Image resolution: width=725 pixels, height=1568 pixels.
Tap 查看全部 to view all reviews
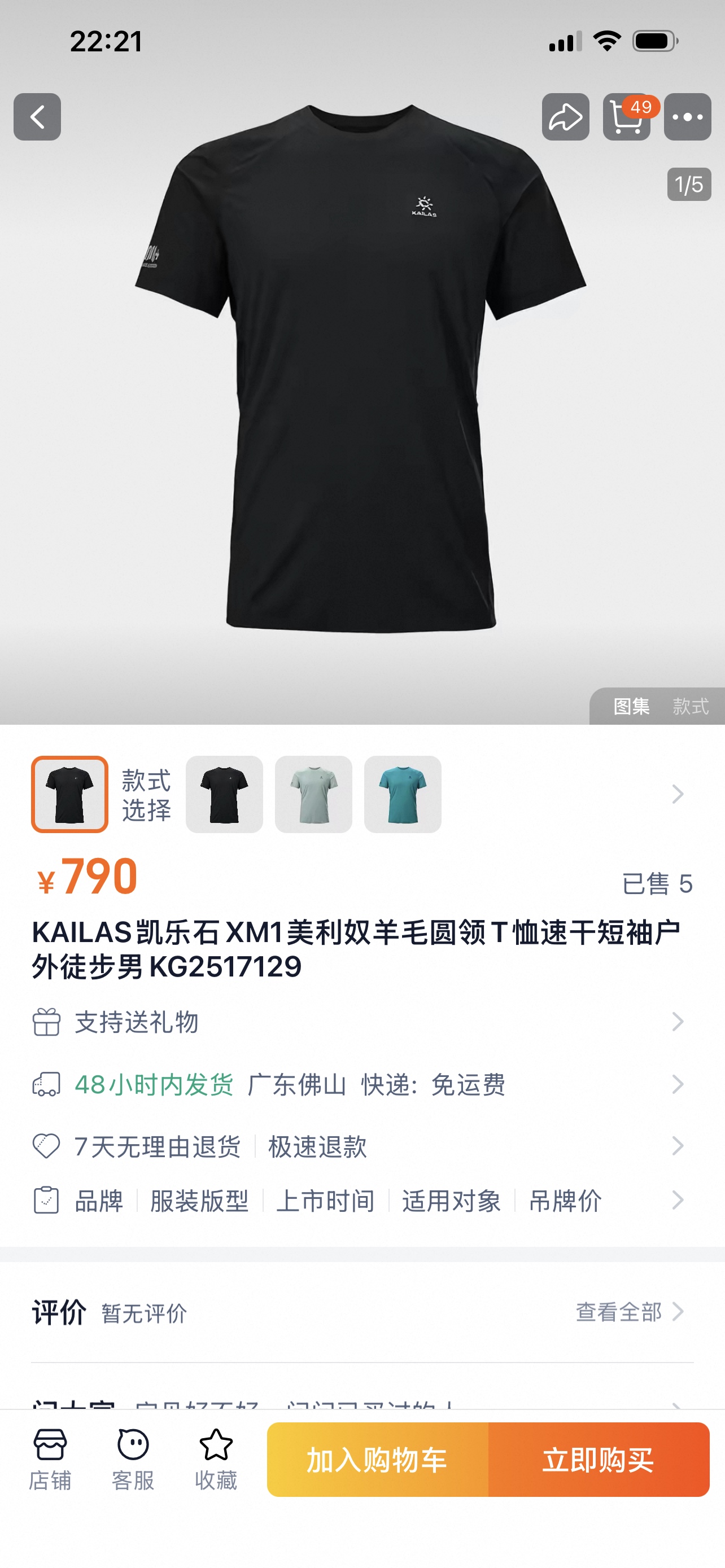(x=629, y=1312)
